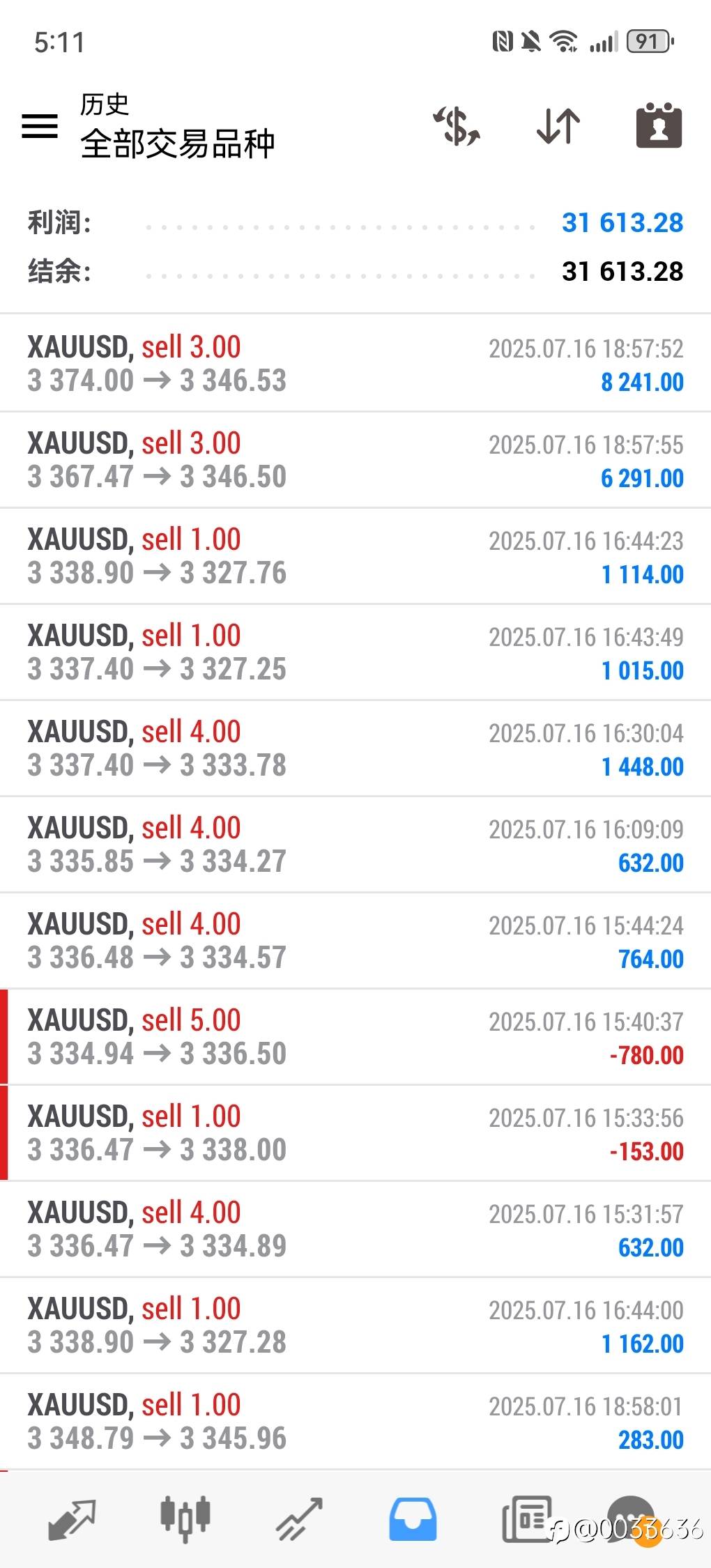Open the losing trade of -780.00
Screen dimensions: 711x1568
355,1036
